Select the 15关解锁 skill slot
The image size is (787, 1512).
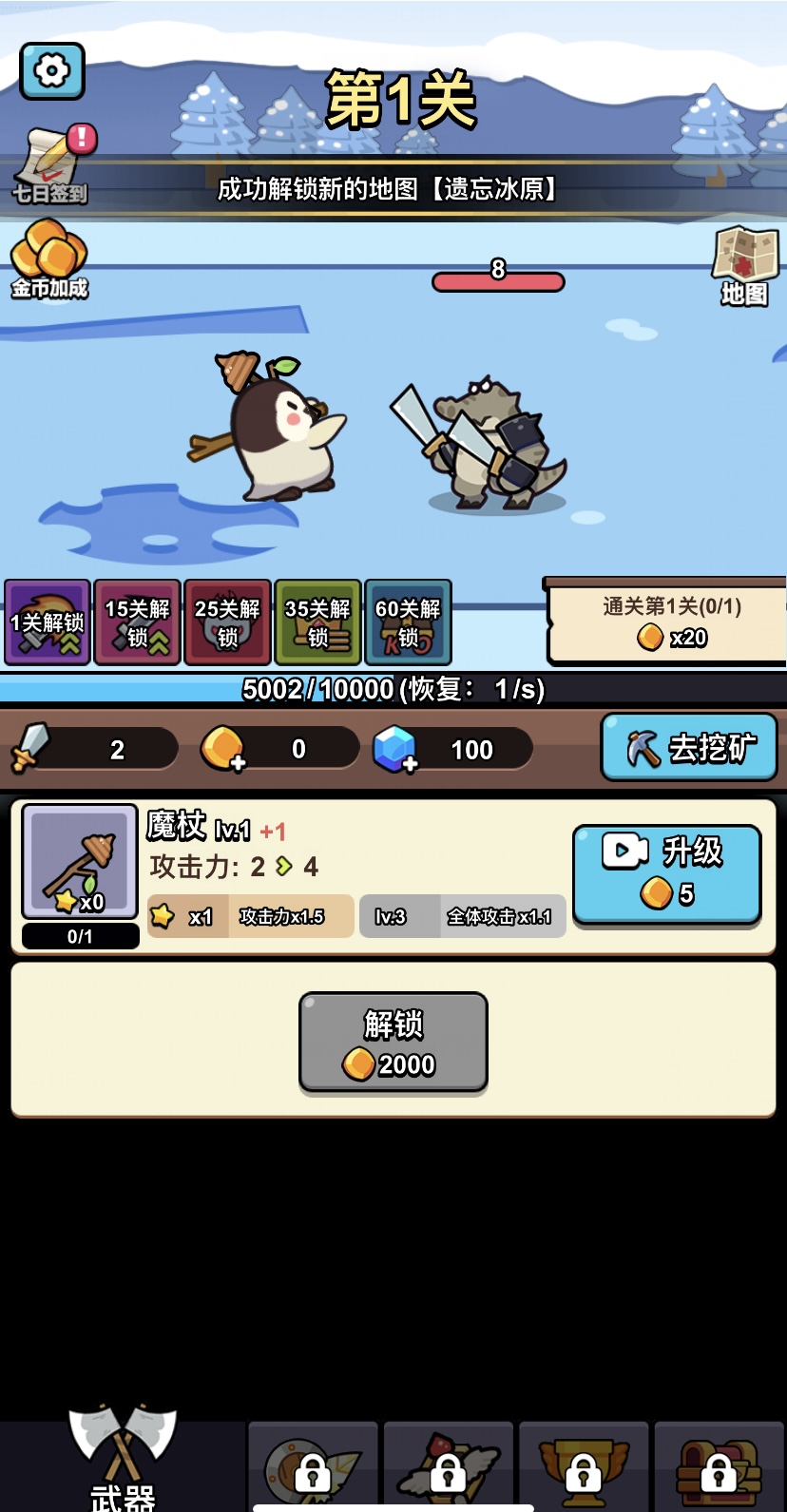[x=138, y=622]
